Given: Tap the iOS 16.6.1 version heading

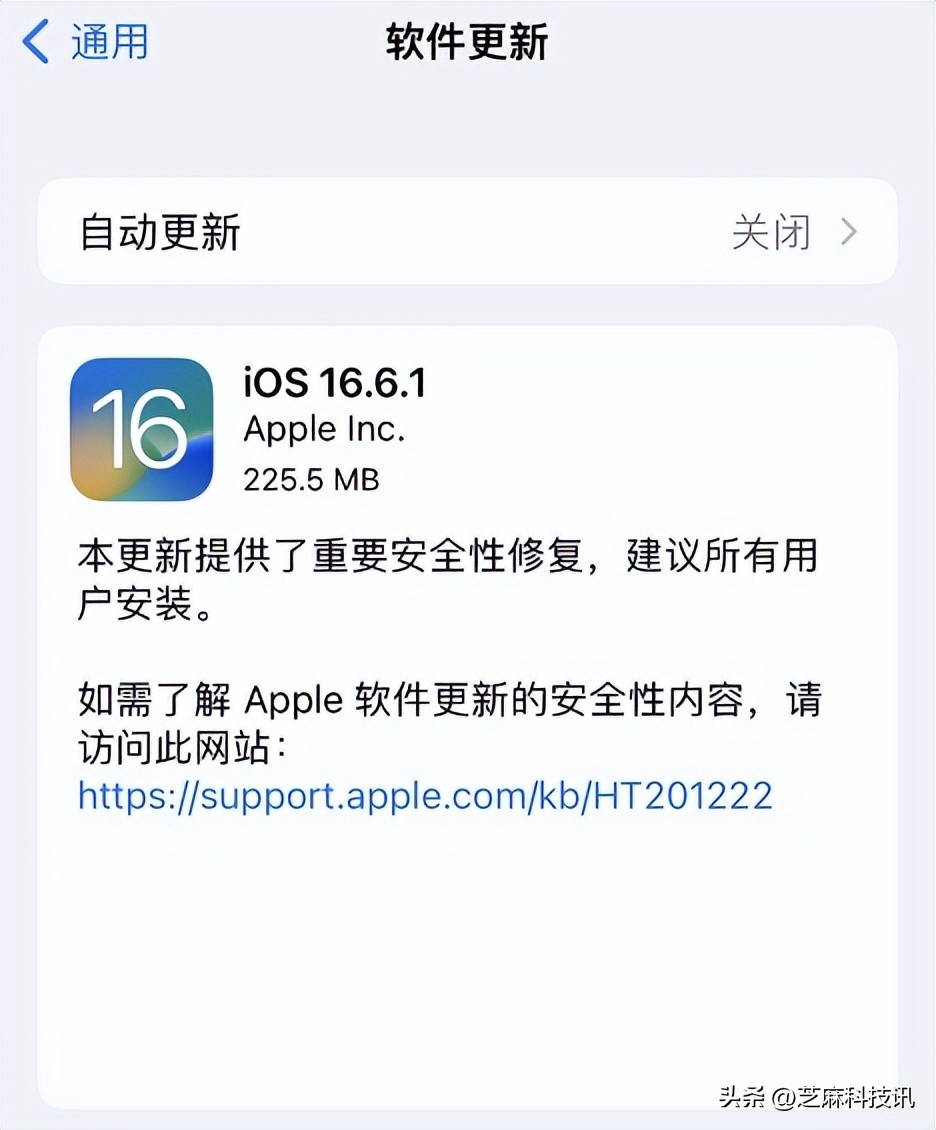Looking at the screenshot, I should click(x=334, y=382).
